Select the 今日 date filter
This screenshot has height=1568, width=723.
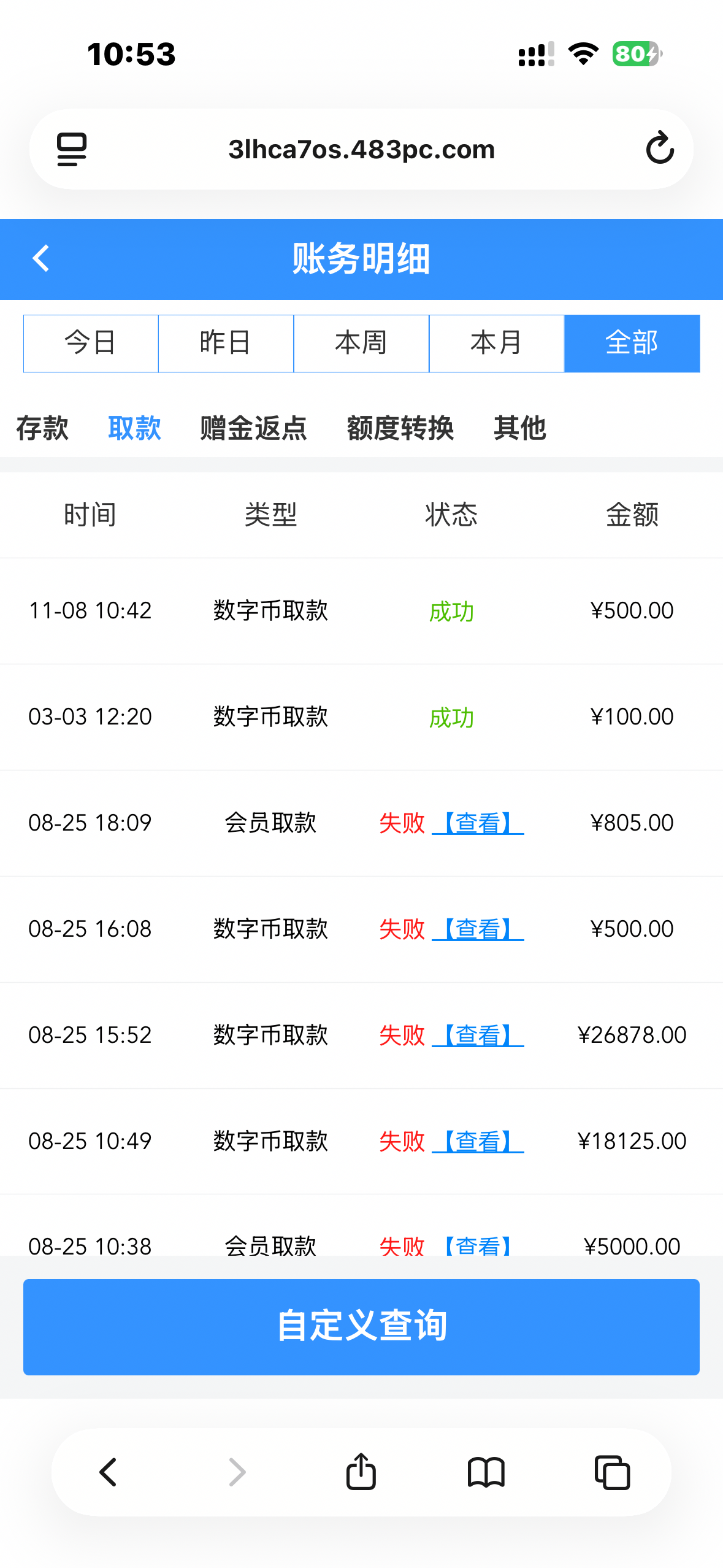coord(91,343)
